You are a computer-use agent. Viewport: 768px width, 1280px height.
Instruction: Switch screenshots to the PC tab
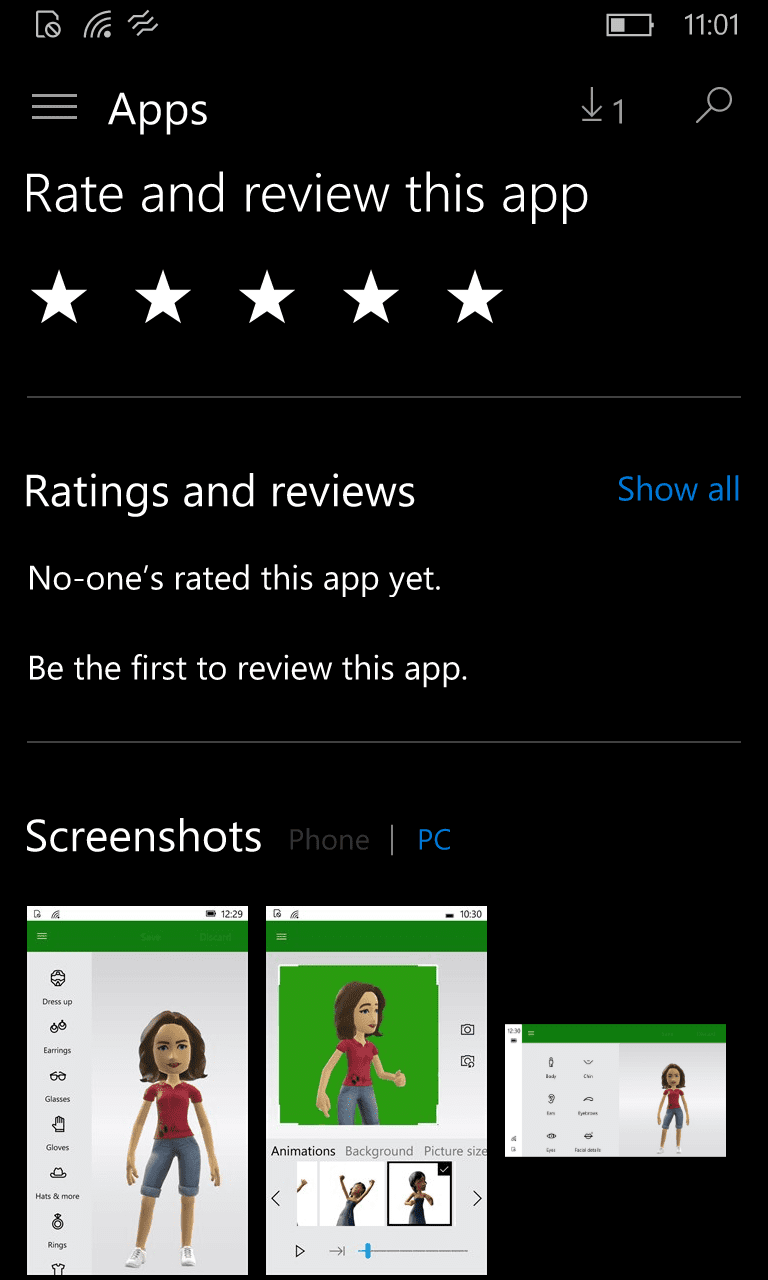[434, 840]
